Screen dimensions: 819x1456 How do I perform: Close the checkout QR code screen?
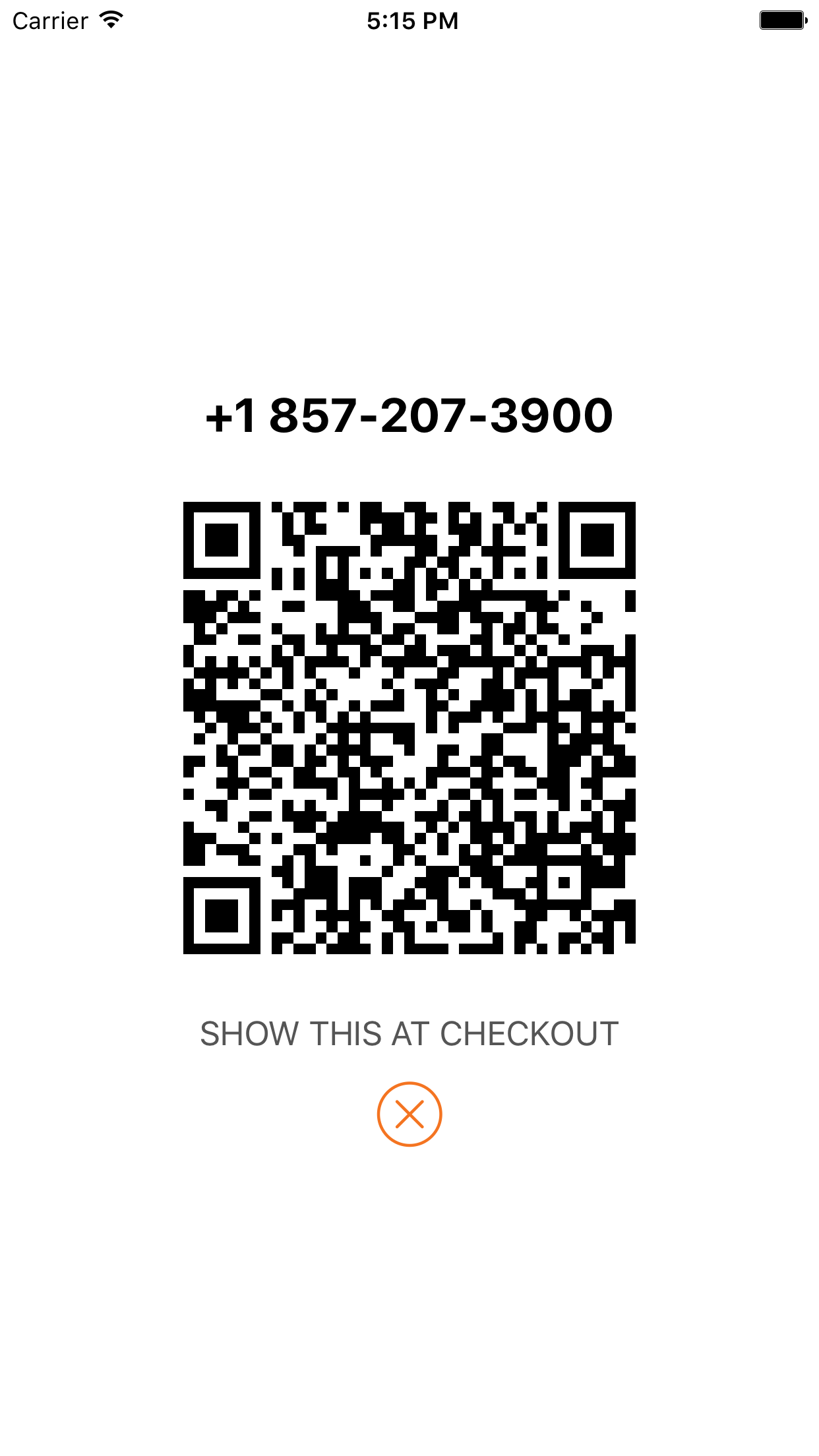pos(409,1114)
